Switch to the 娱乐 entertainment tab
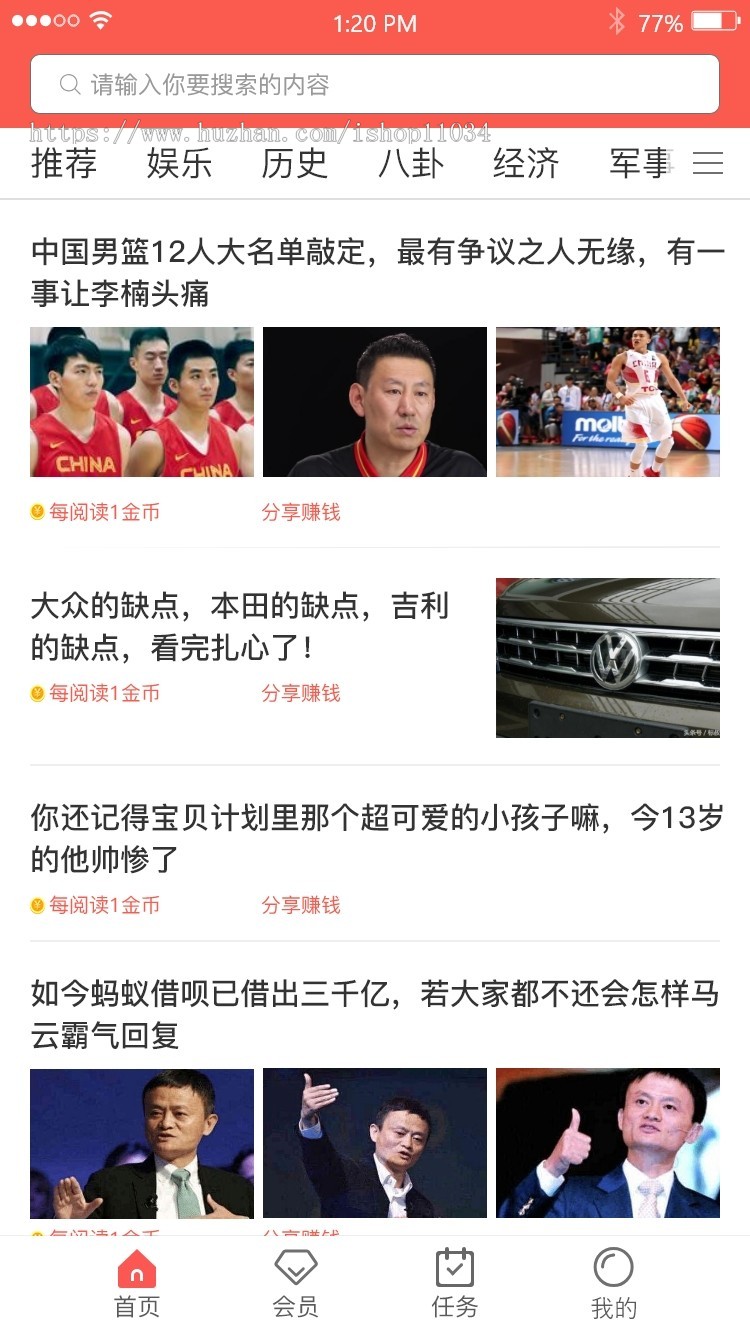 pyautogui.click(x=179, y=163)
